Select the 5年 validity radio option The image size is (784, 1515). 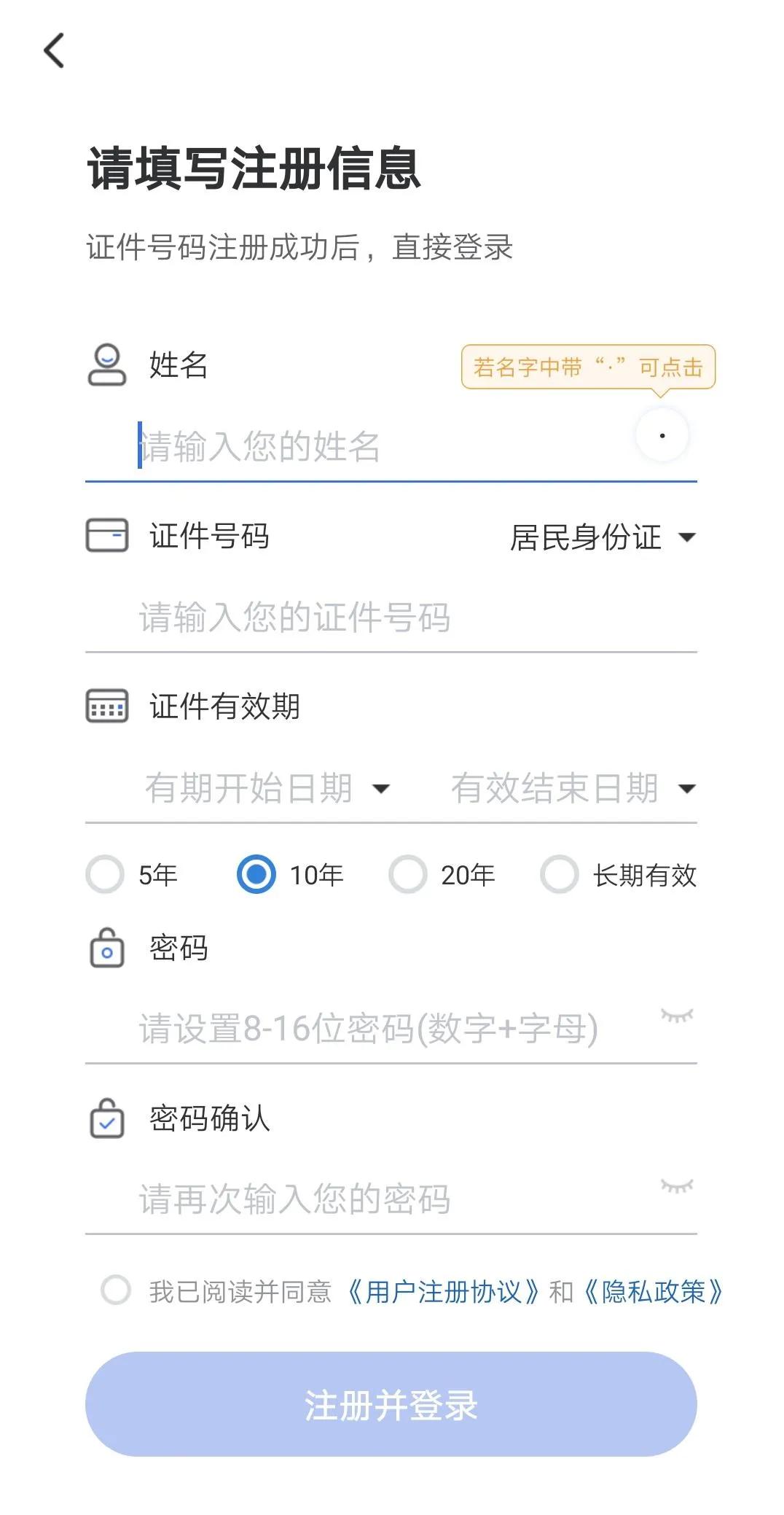[x=105, y=875]
